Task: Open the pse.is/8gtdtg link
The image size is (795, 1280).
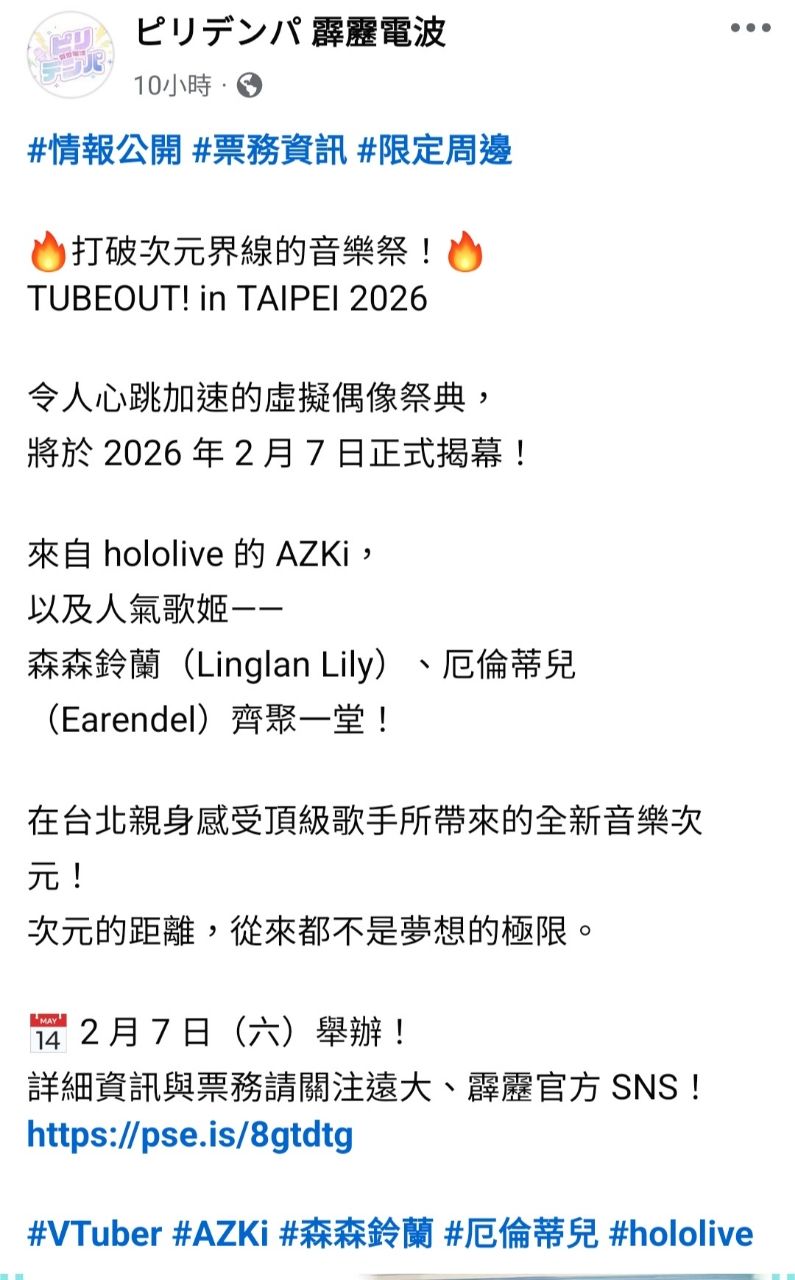Action: 190,1135
